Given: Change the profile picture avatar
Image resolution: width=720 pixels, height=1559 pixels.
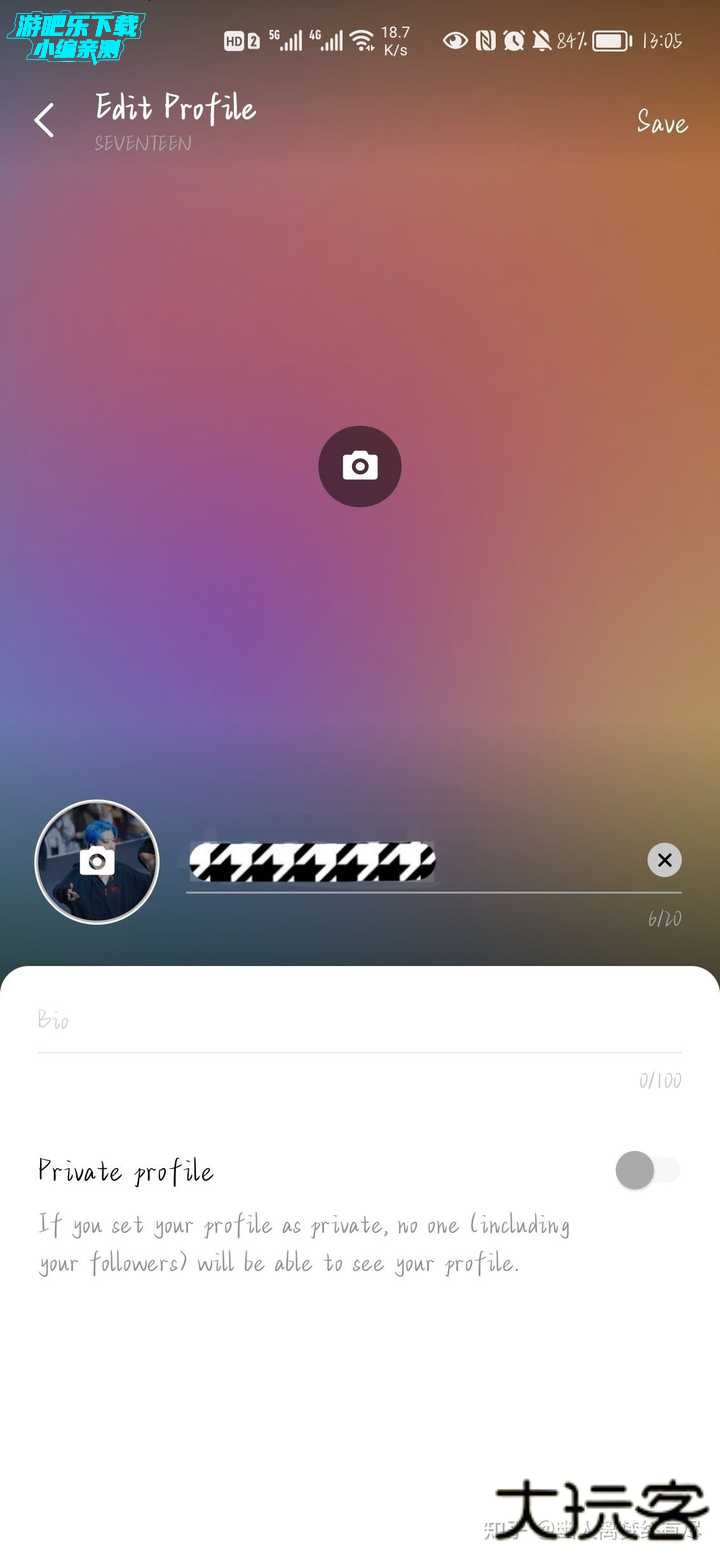Looking at the screenshot, I should tap(97, 861).
